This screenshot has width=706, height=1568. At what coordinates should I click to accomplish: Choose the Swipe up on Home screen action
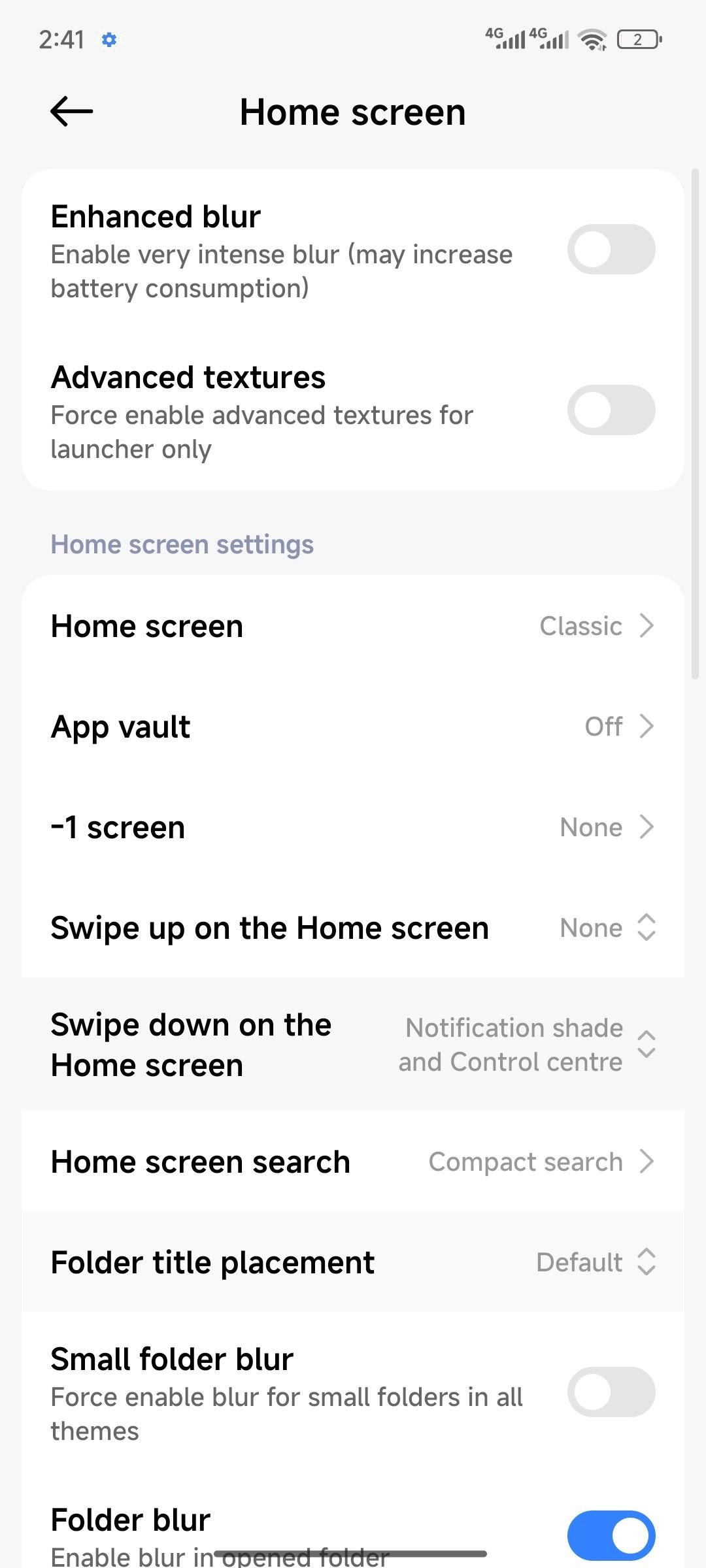353,928
